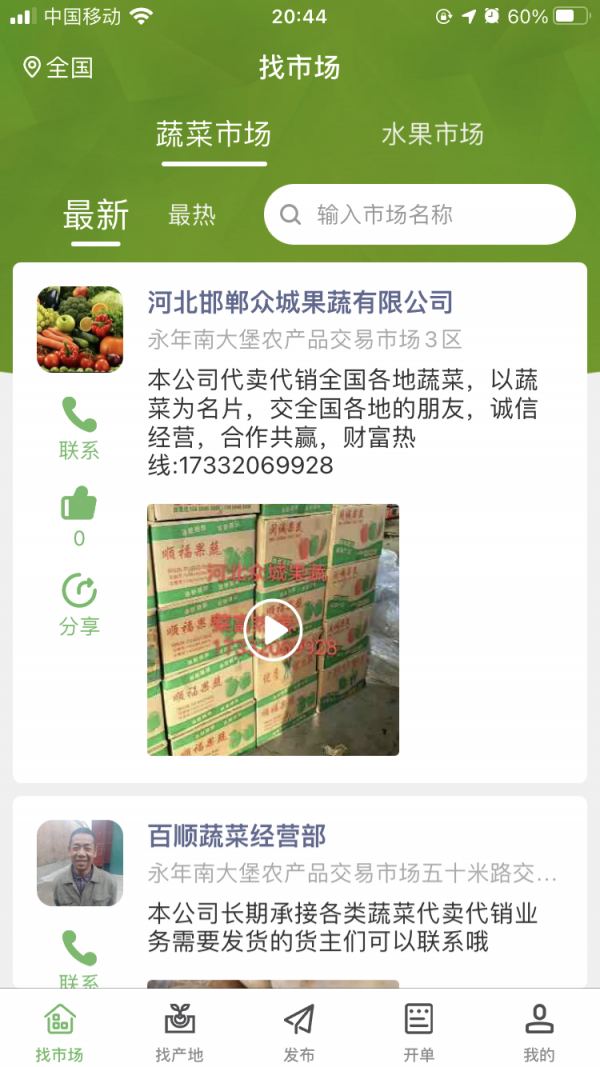Viewport: 600px width, 1067px height.
Task: Share the 河北邯郸众城果蔬 listing
Action: (x=79, y=604)
